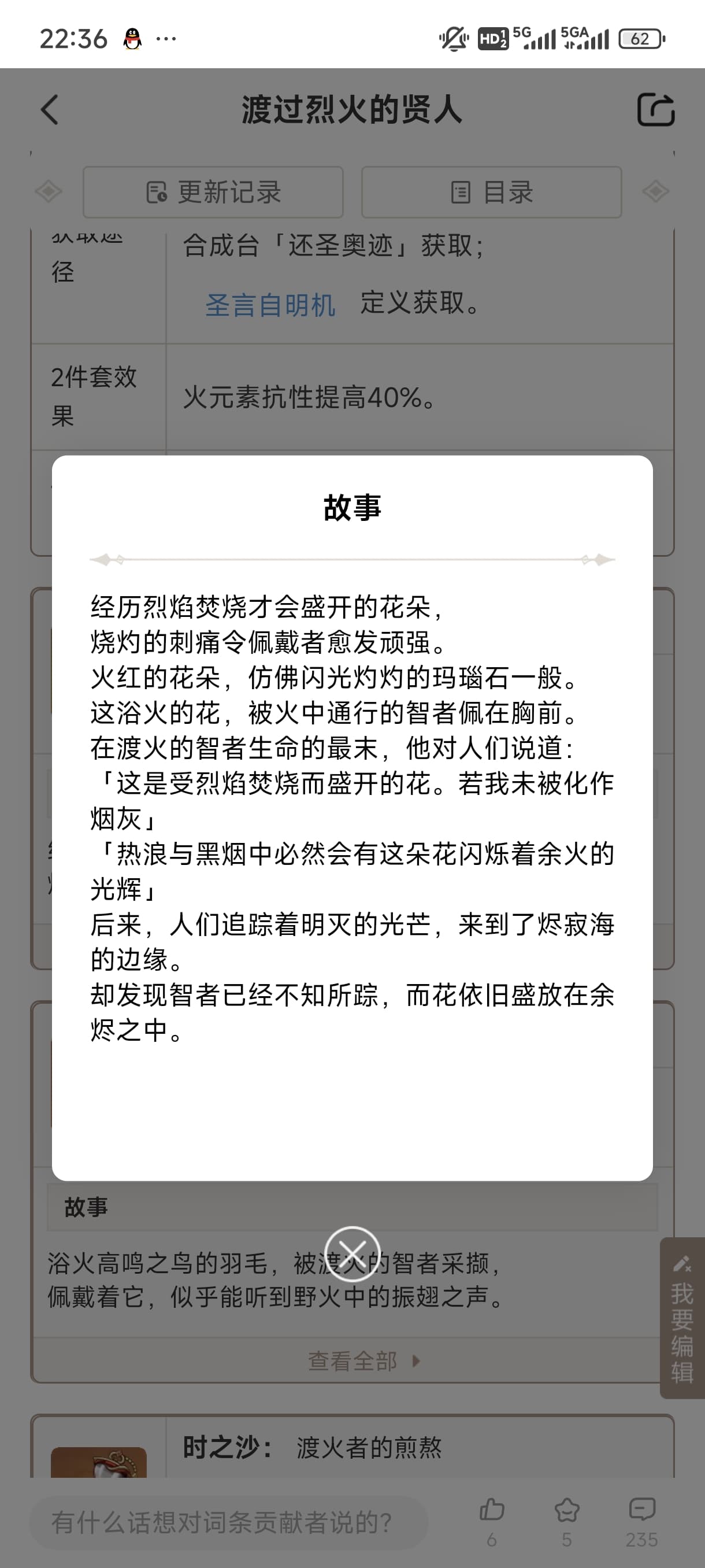Open the 235 comments
This screenshot has width=705, height=1568.
(642, 1522)
